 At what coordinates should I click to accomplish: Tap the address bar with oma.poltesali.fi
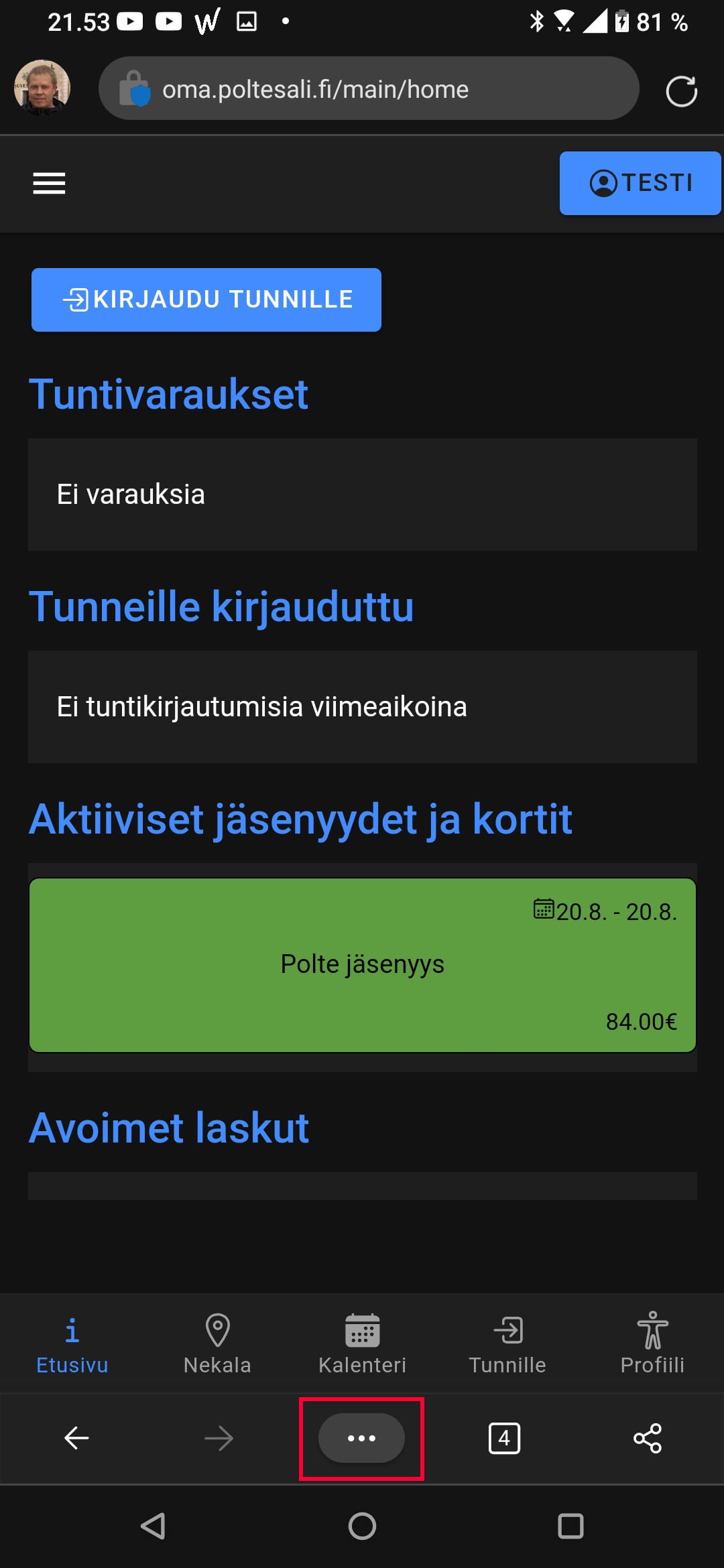369,89
